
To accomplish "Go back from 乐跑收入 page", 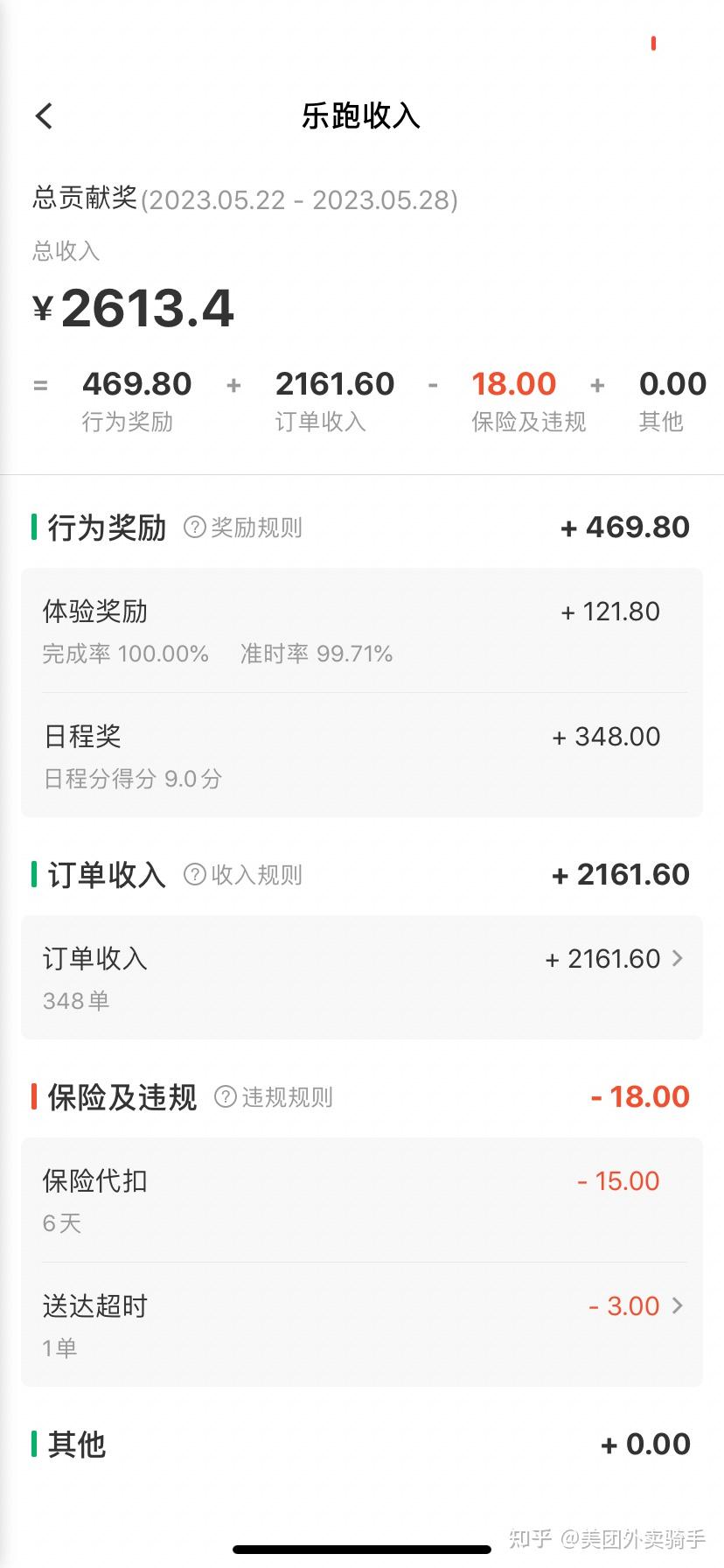I will pos(45,115).
